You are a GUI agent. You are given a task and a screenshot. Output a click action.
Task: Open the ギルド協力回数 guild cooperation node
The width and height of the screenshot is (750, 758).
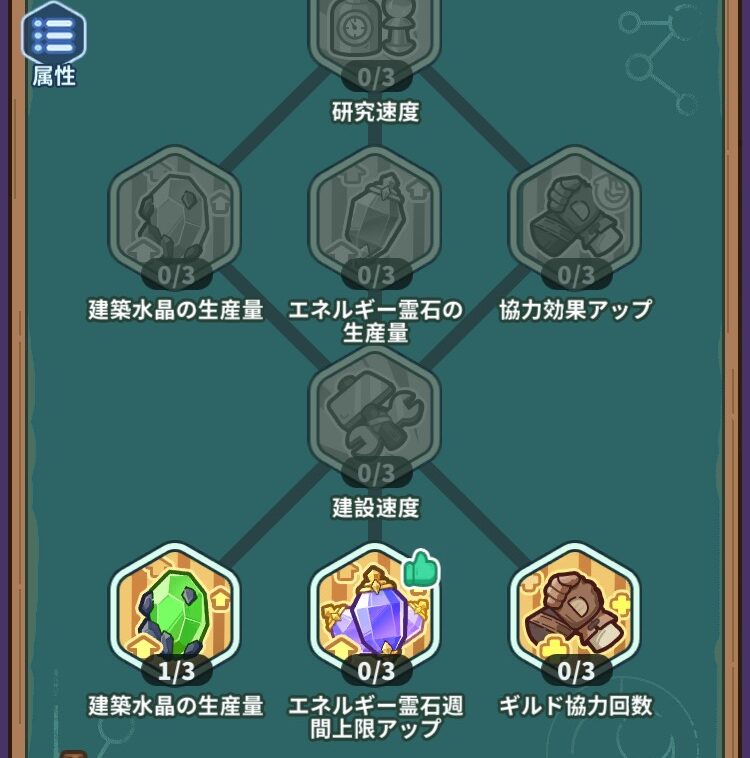[574, 612]
